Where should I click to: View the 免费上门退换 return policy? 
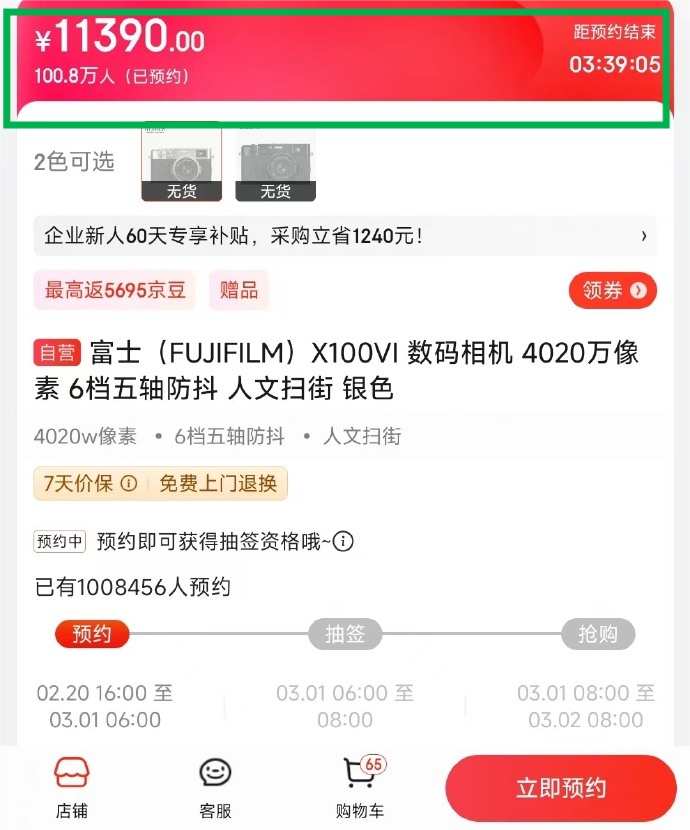[217, 484]
